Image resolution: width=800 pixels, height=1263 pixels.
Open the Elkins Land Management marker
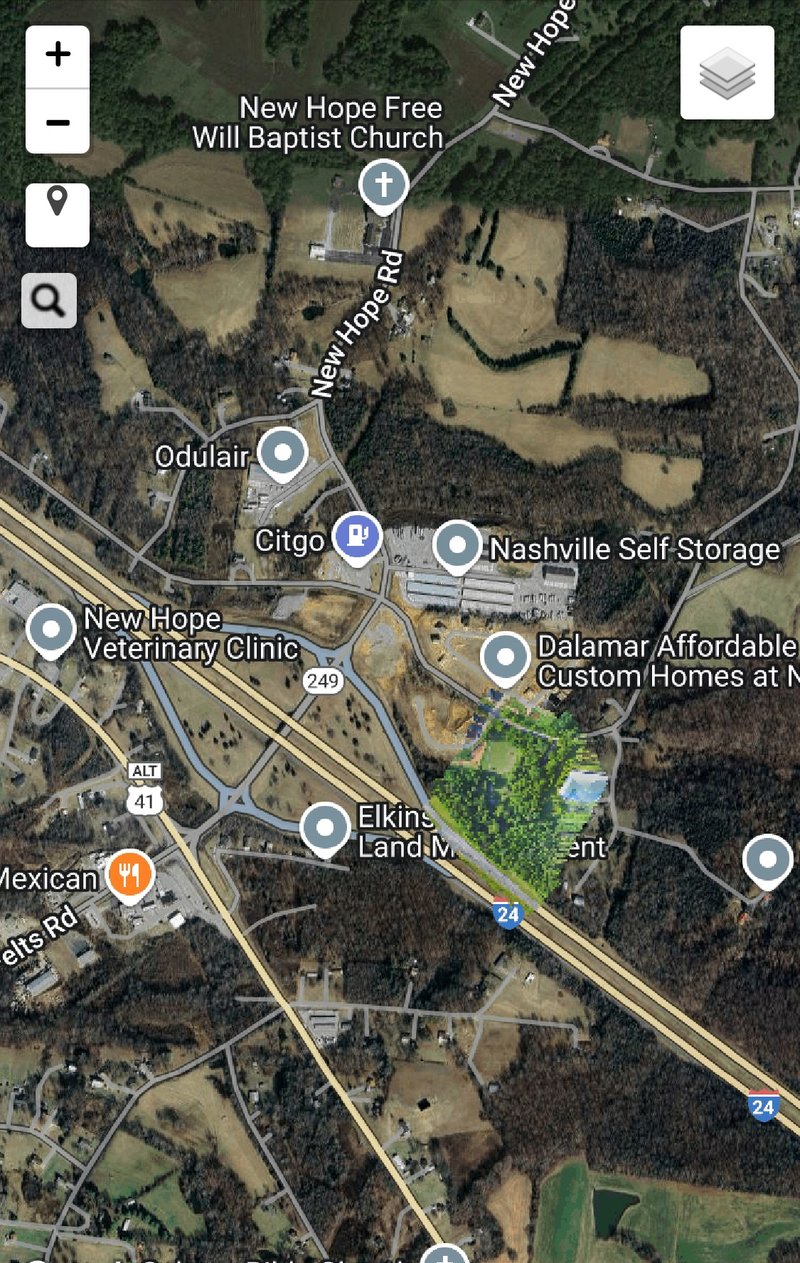click(325, 827)
